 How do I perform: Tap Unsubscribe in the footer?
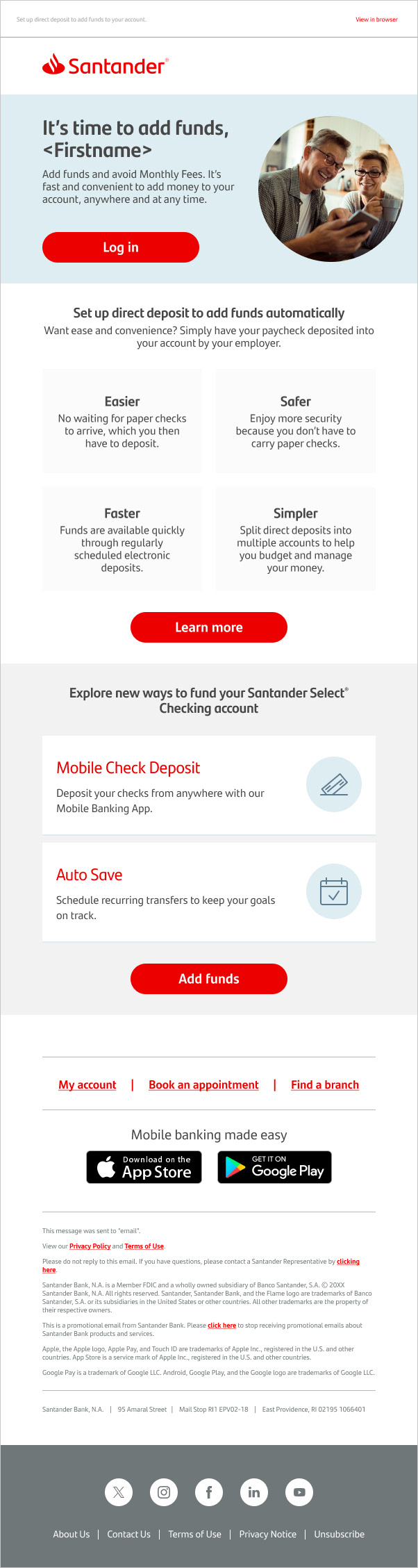pyautogui.click(x=339, y=1534)
